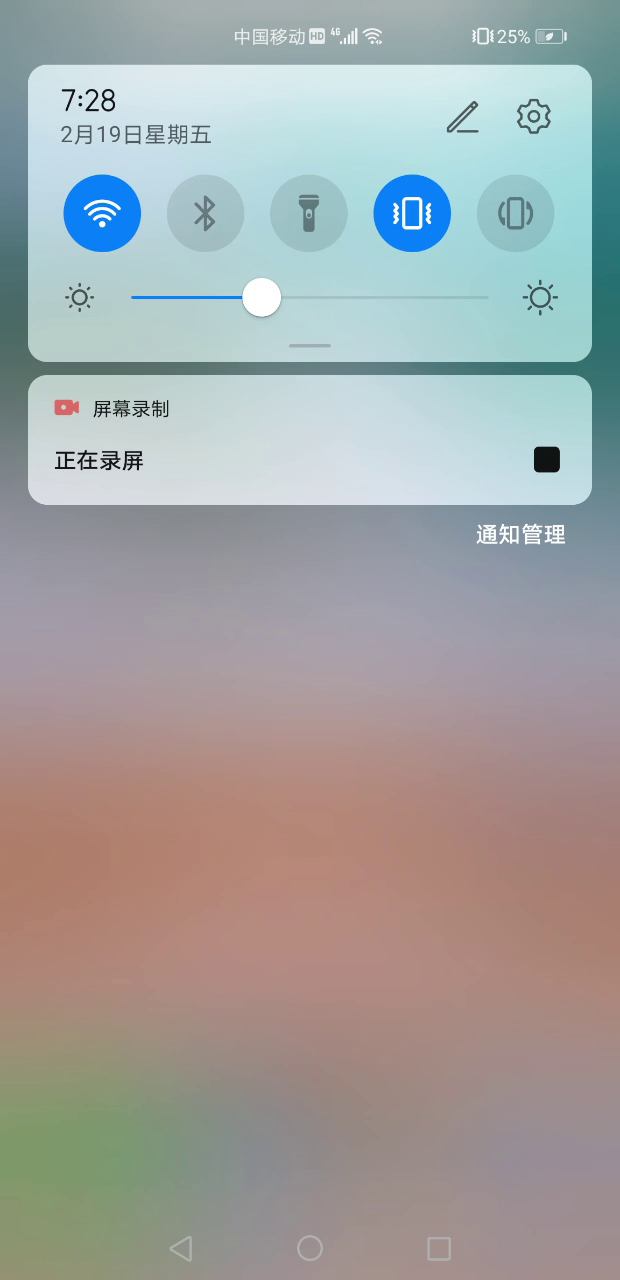
Task: Open the recent apps view
Action: point(439,1248)
